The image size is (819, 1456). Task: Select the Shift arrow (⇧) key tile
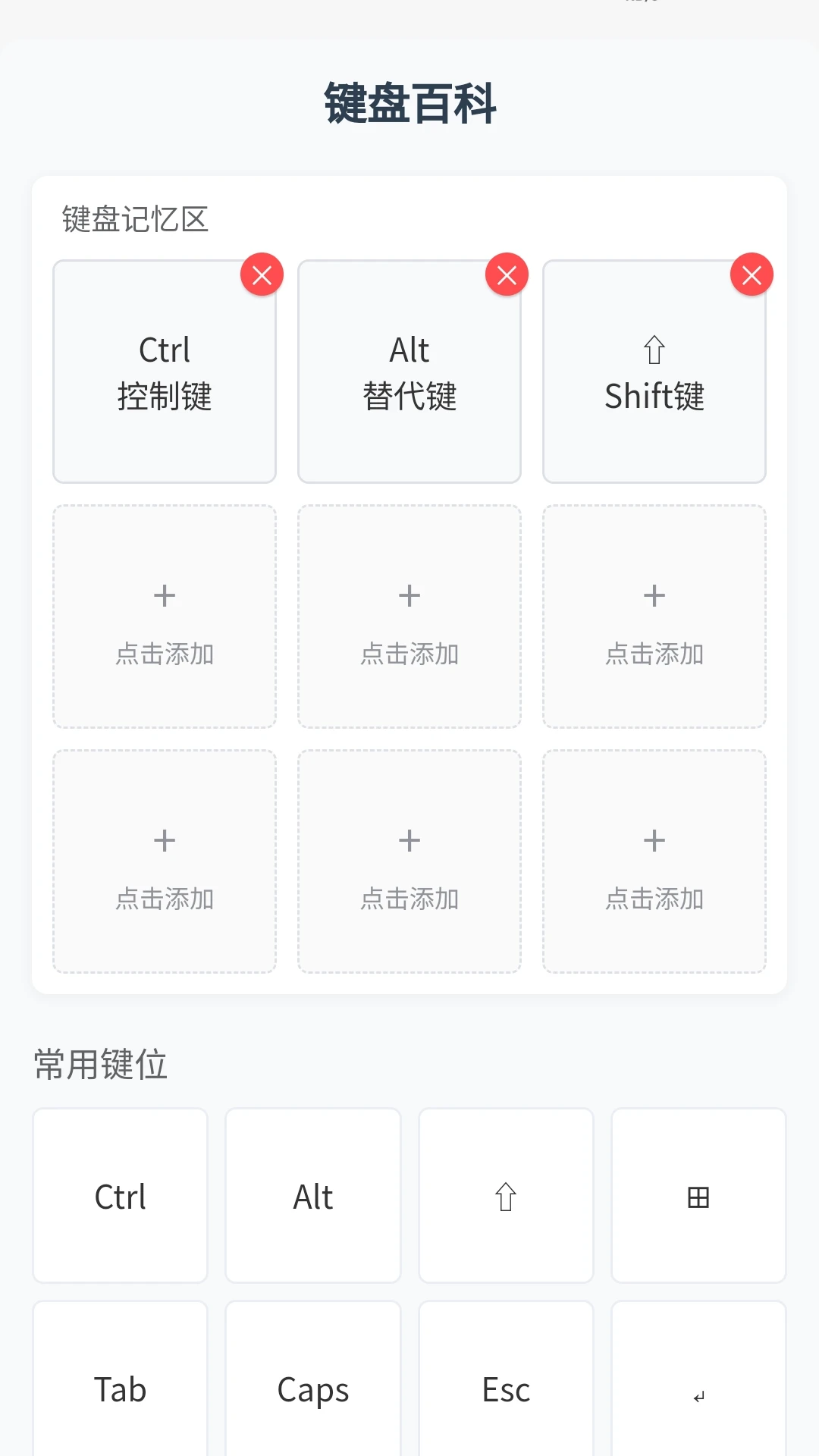505,1197
